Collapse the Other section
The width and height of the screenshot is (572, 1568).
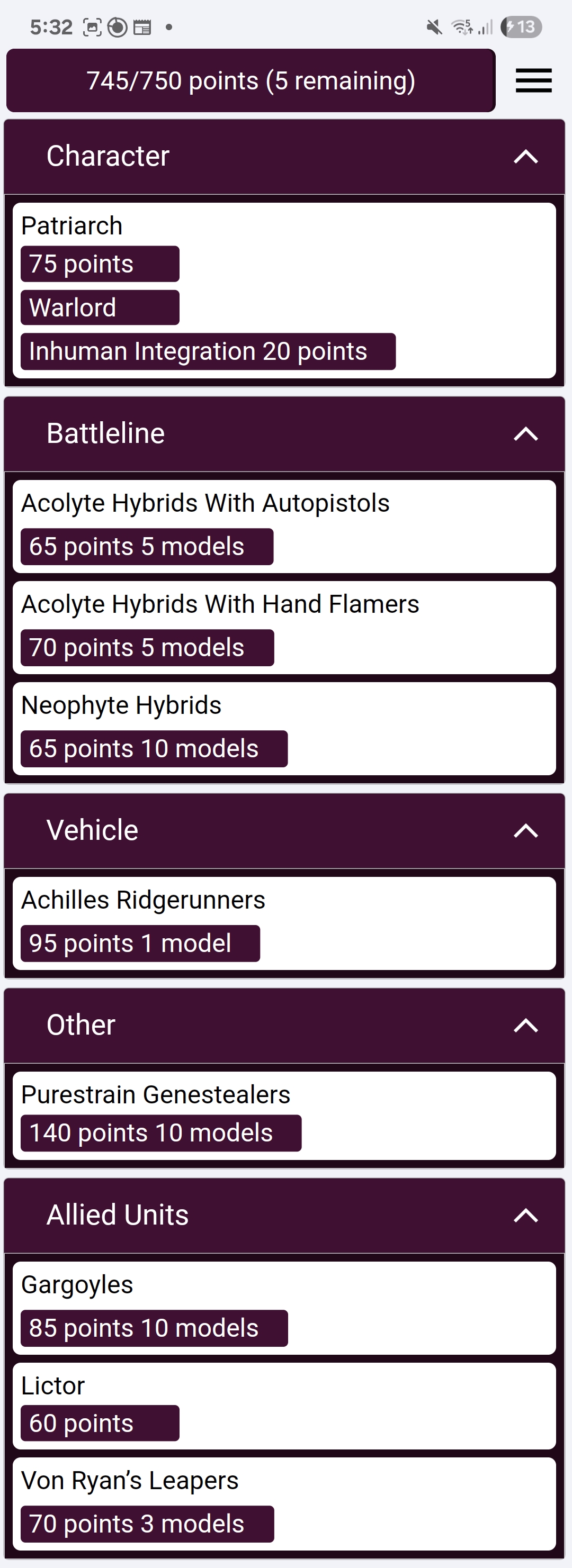coord(525,1026)
